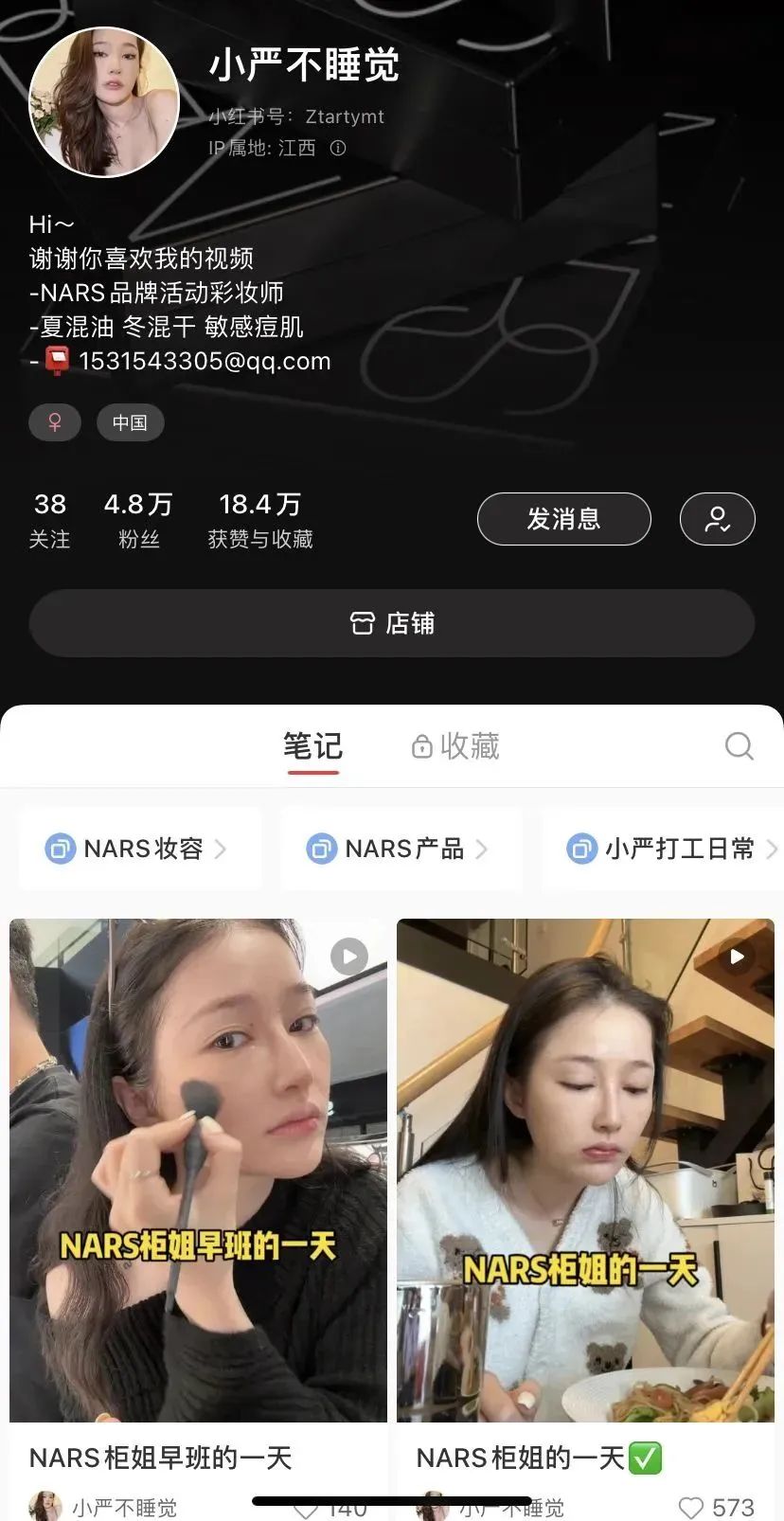Tap the follow status person icon
784x1521 pixels.
[x=717, y=519]
